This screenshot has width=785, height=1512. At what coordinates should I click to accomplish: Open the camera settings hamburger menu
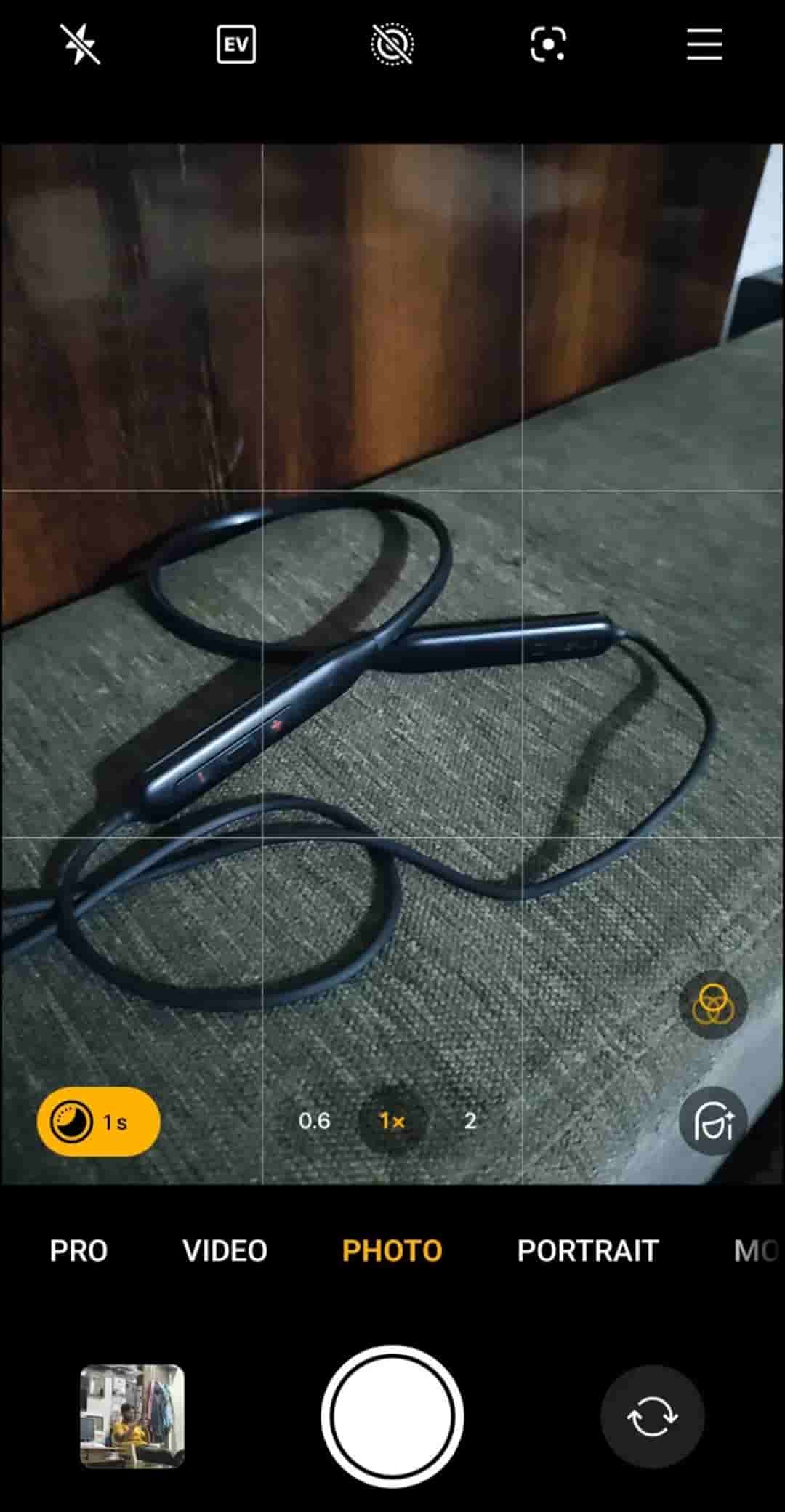pyautogui.click(x=704, y=45)
